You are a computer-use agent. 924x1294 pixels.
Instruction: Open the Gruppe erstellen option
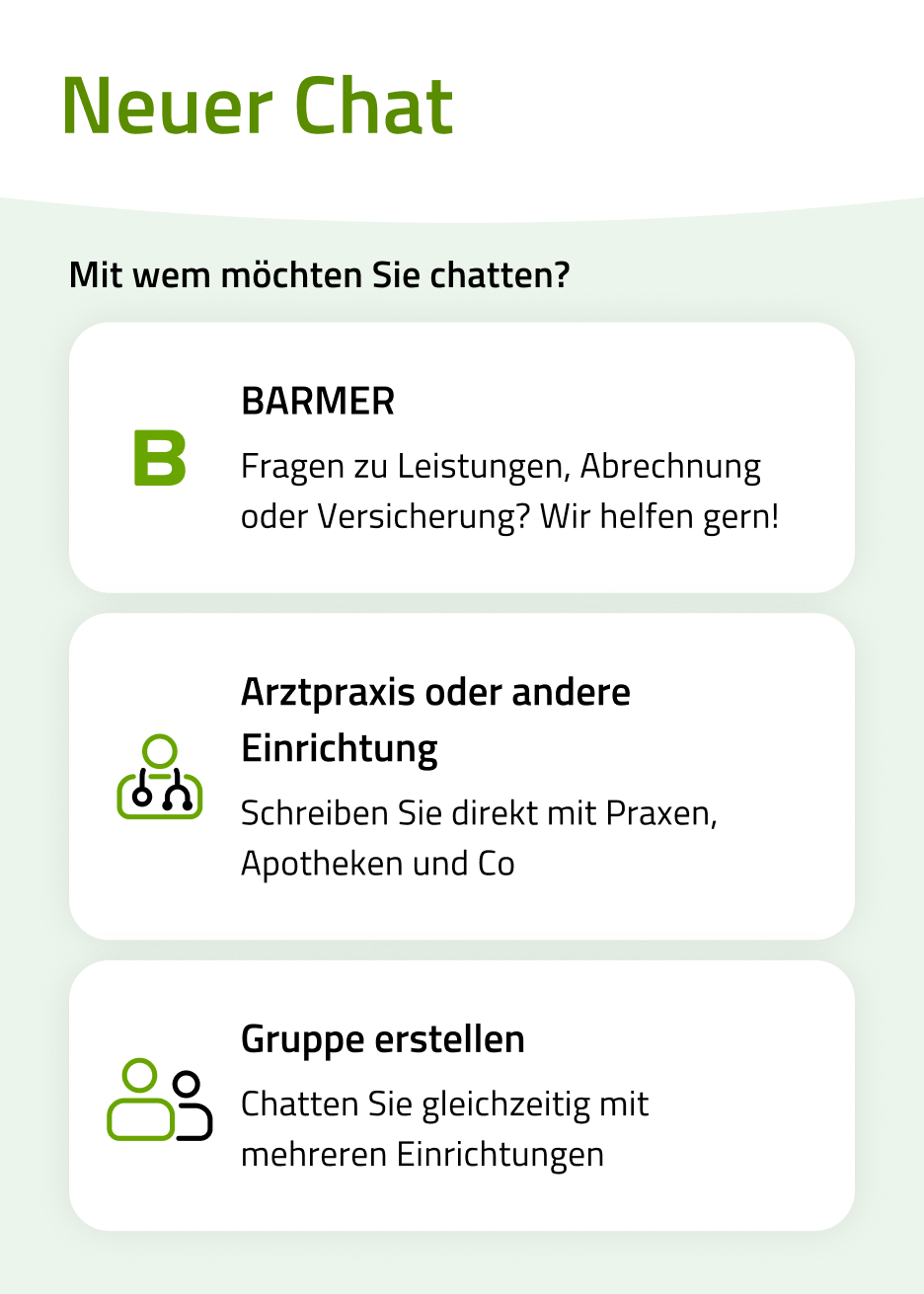[461, 1096]
